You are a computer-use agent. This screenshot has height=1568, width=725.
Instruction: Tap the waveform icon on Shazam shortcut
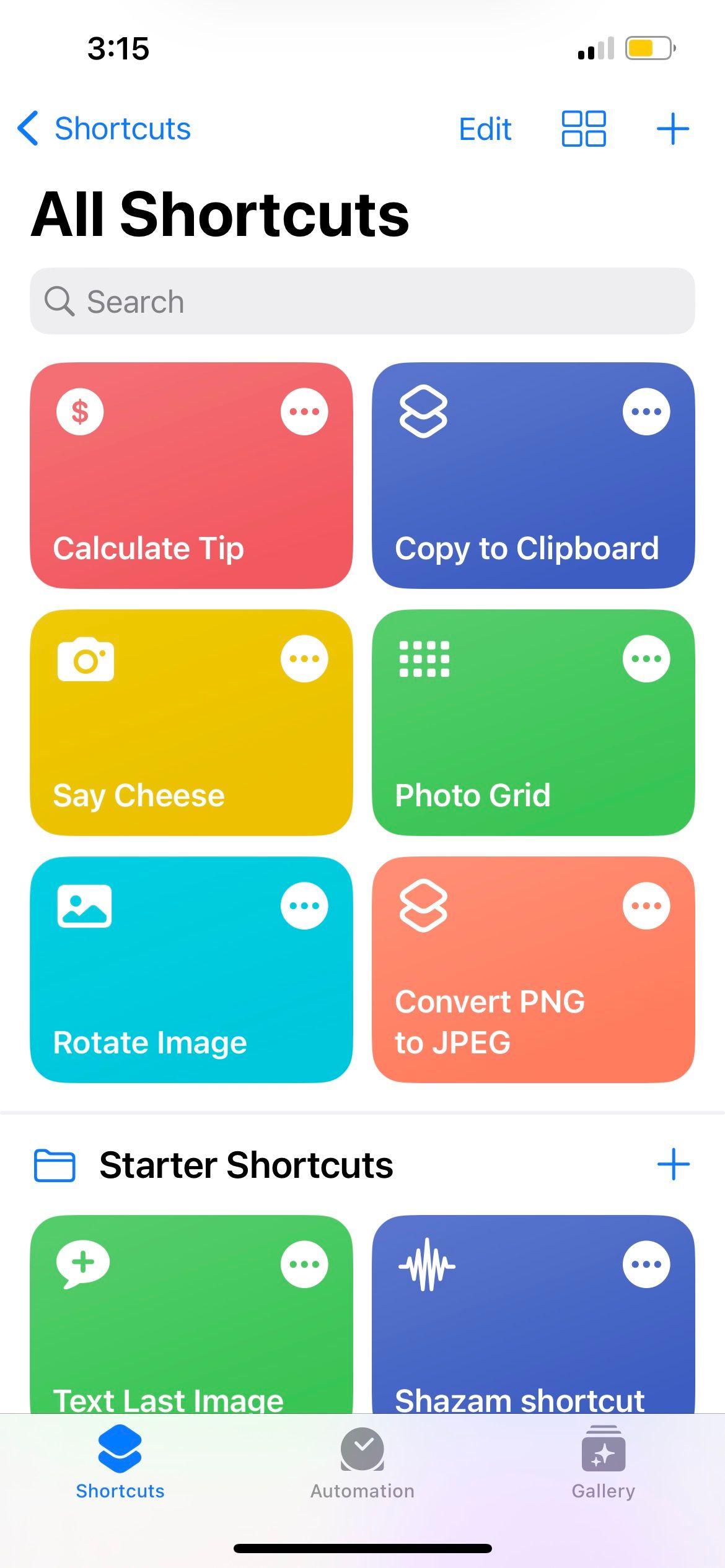coord(425,1263)
